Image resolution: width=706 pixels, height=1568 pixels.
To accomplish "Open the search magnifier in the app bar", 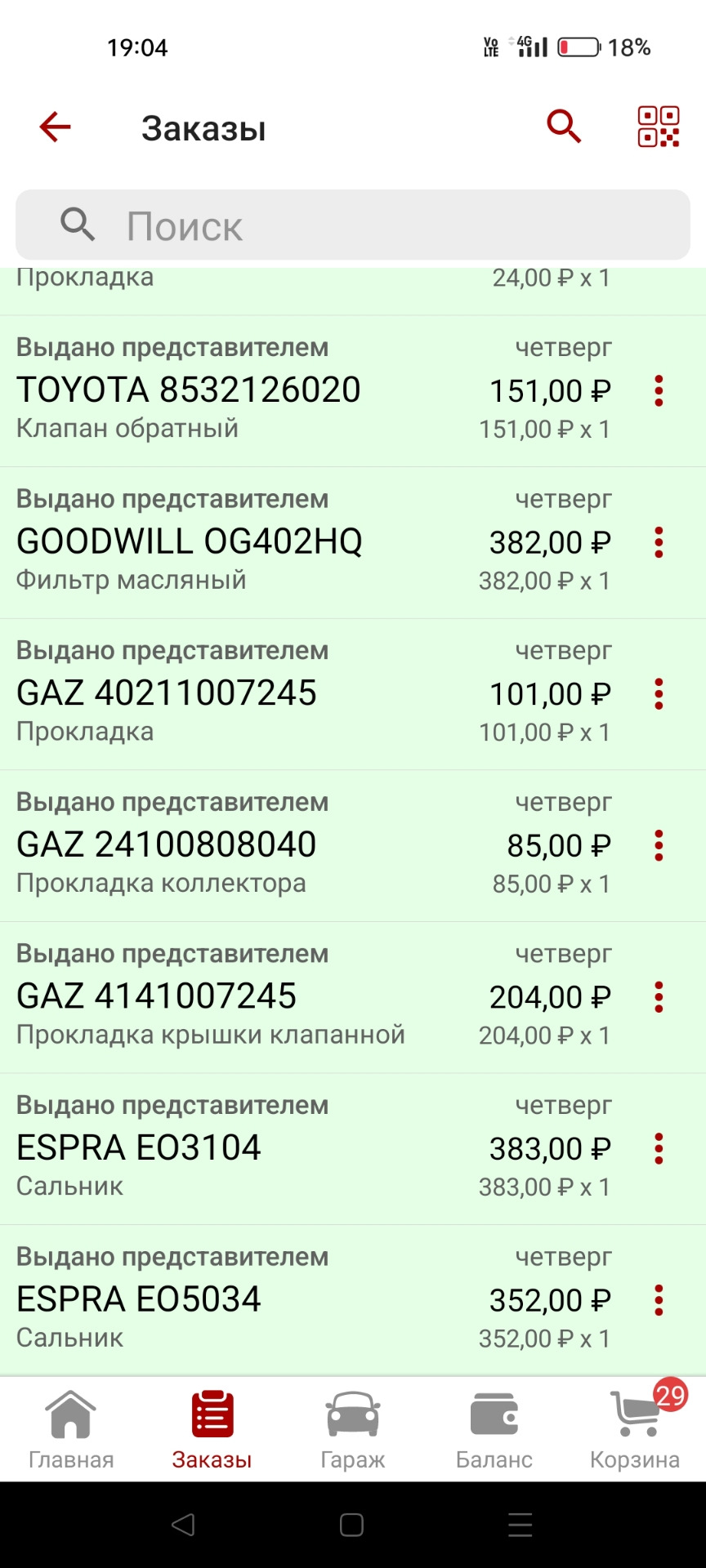I will [x=563, y=127].
